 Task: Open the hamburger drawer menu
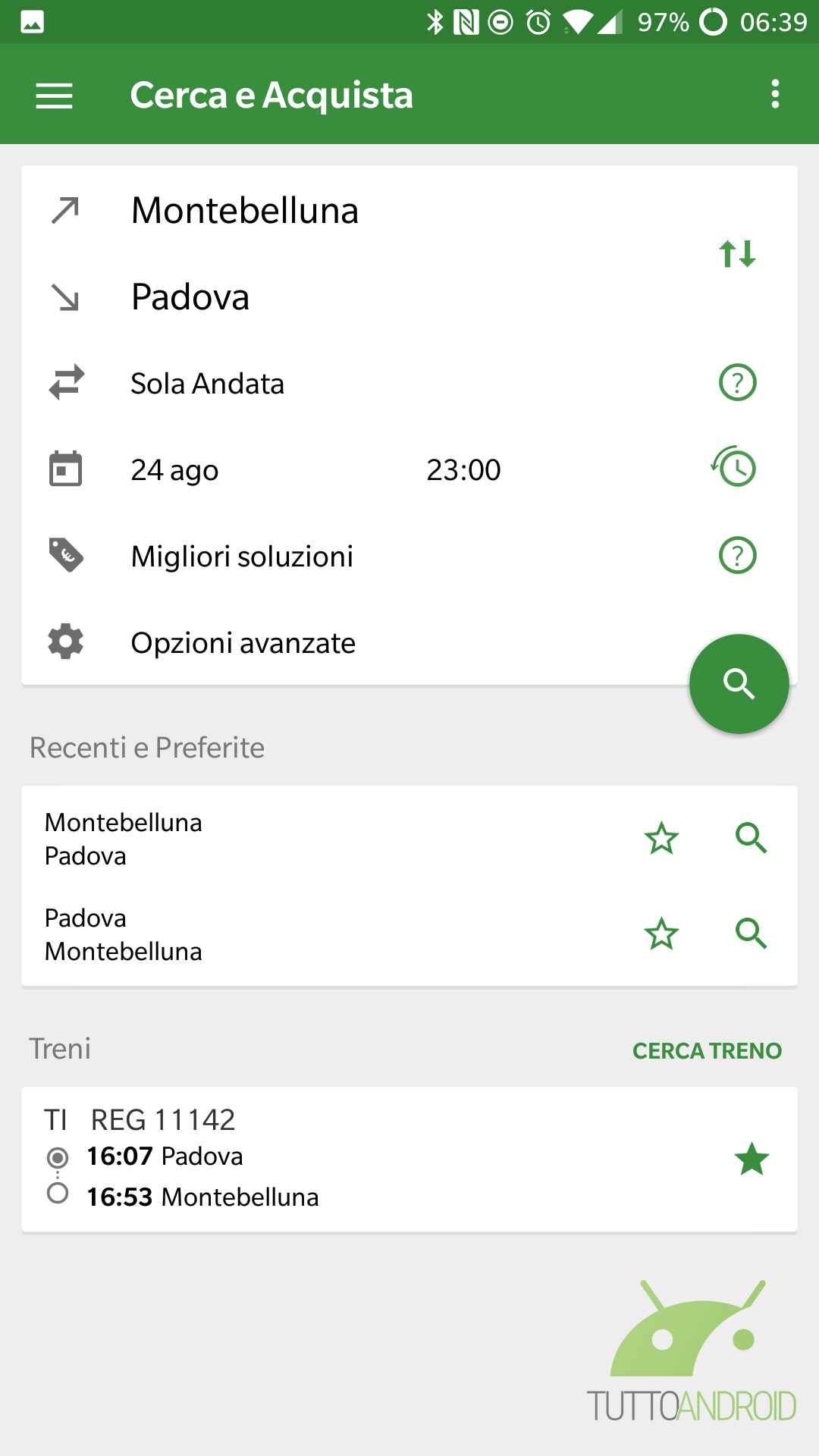point(54,96)
